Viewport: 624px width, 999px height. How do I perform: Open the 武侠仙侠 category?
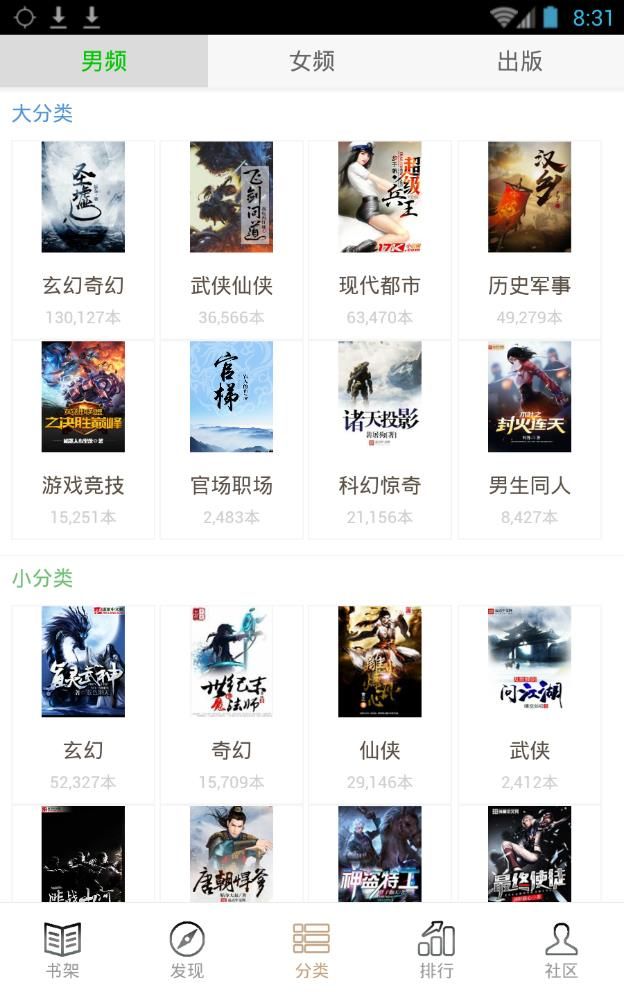231,240
